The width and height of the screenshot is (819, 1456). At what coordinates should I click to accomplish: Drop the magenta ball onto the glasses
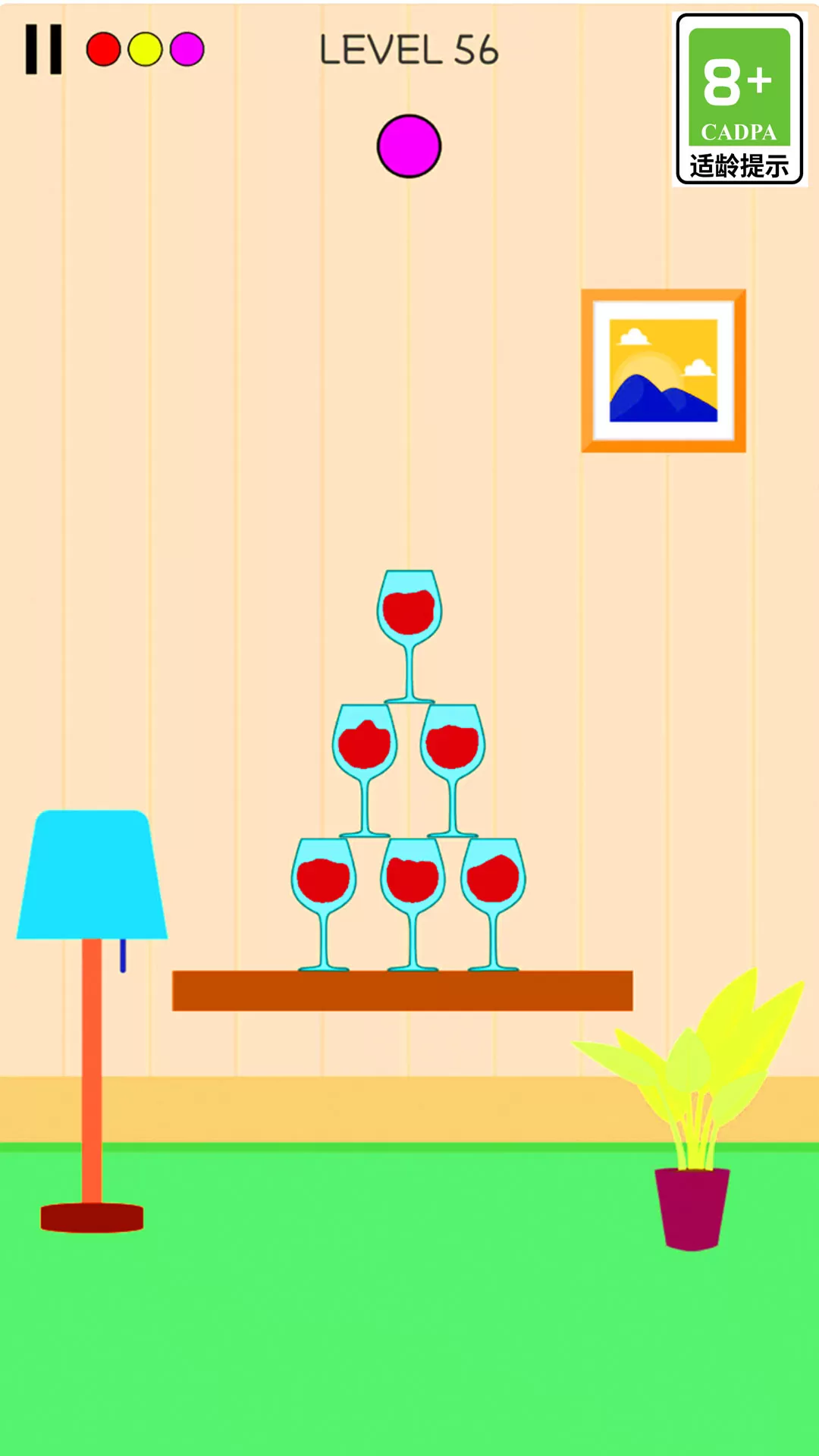pos(409,146)
